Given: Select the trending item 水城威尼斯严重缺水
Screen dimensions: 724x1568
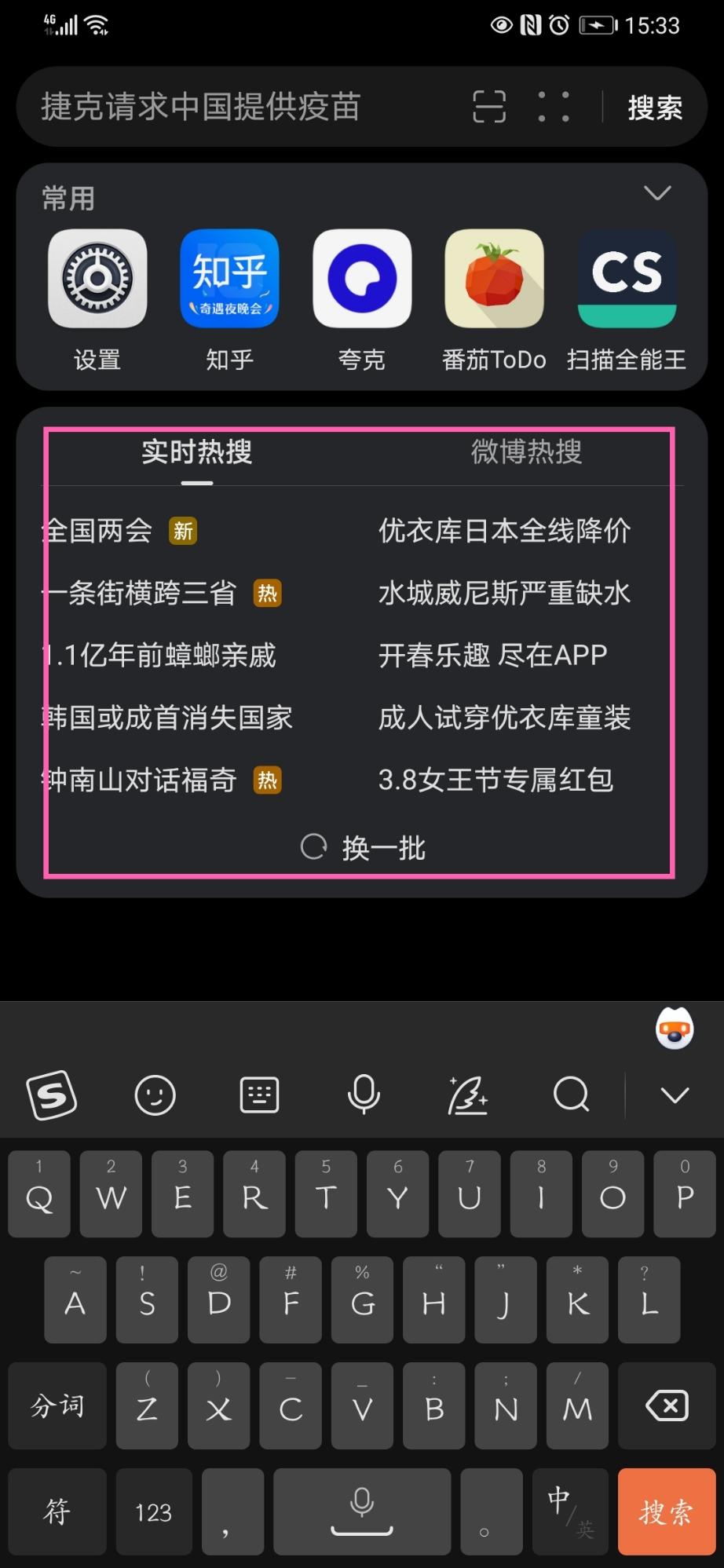Looking at the screenshot, I should coord(504,593).
